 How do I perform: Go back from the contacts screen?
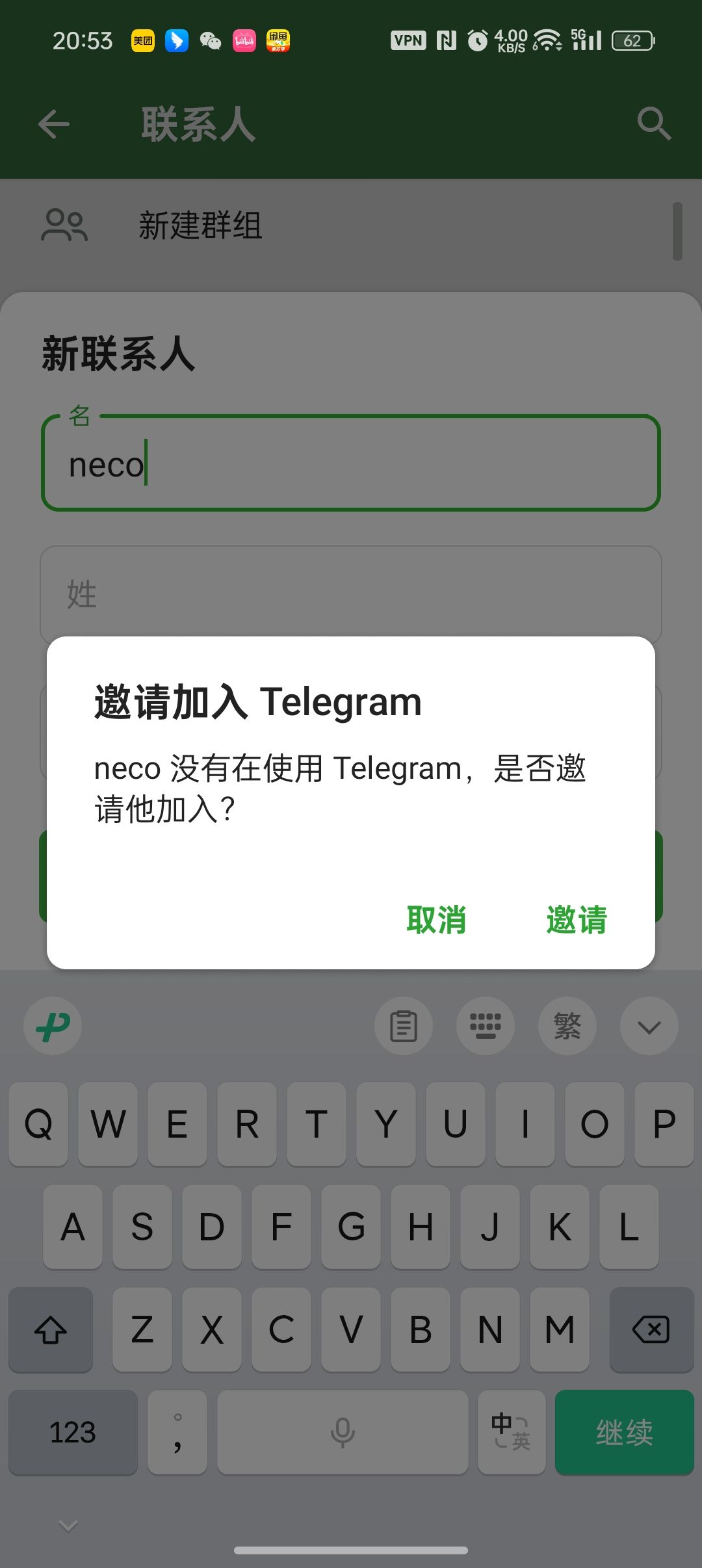pos(54,124)
